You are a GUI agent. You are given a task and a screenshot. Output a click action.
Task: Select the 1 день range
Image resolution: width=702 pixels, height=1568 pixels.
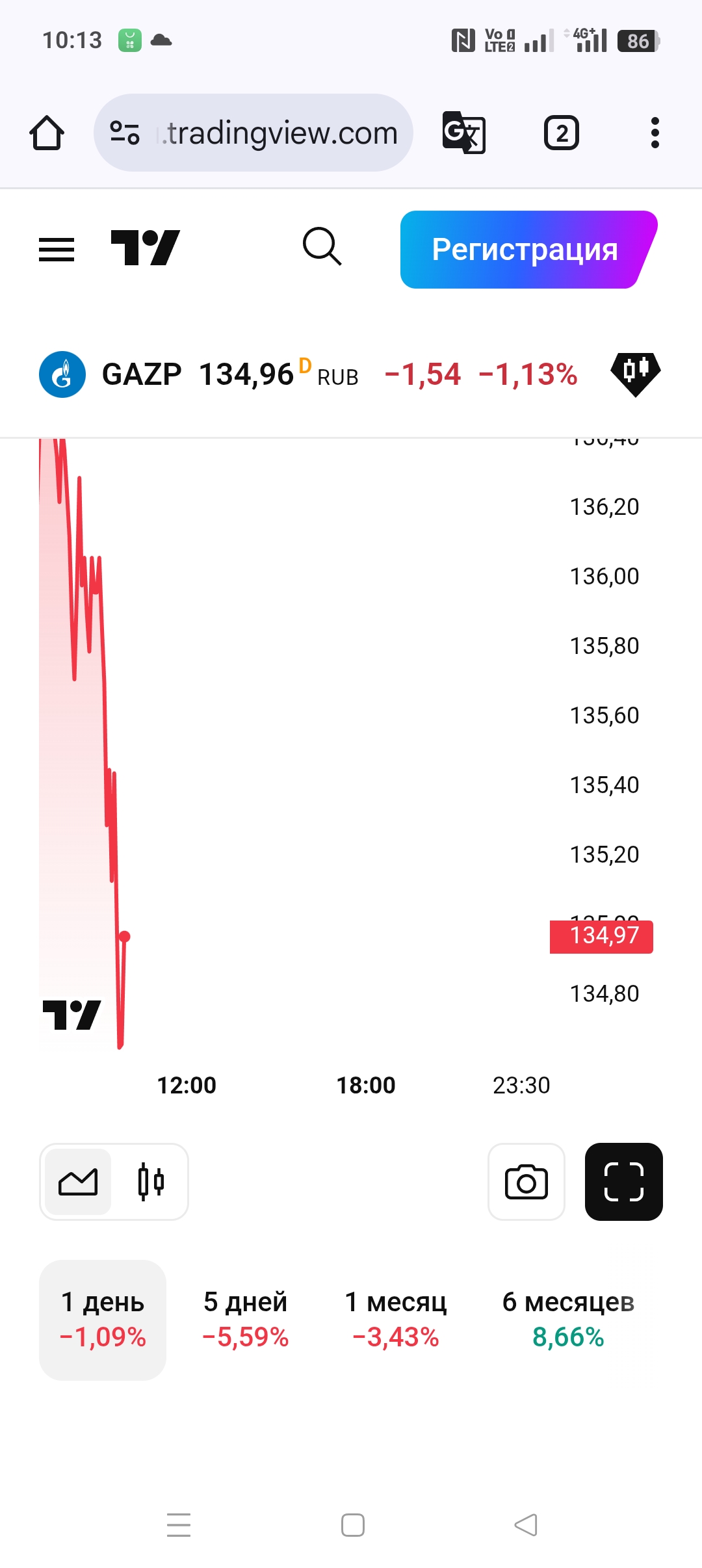click(x=103, y=1320)
